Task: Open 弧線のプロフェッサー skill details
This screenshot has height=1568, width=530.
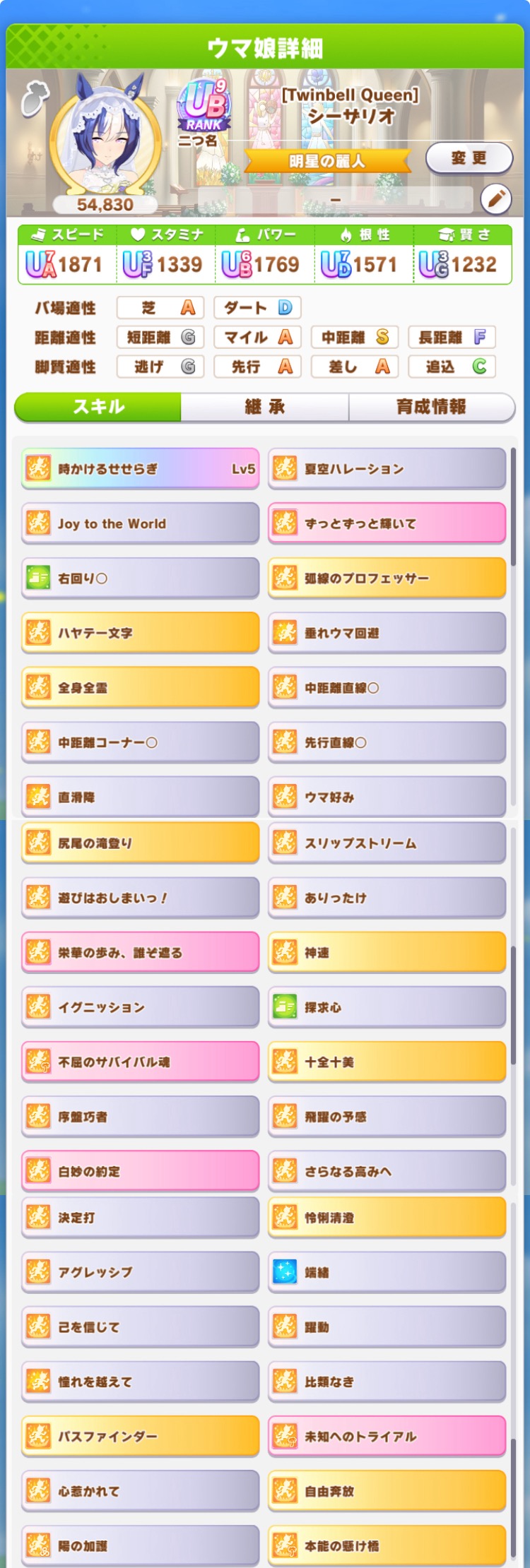Action: pyautogui.click(x=387, y=578)
